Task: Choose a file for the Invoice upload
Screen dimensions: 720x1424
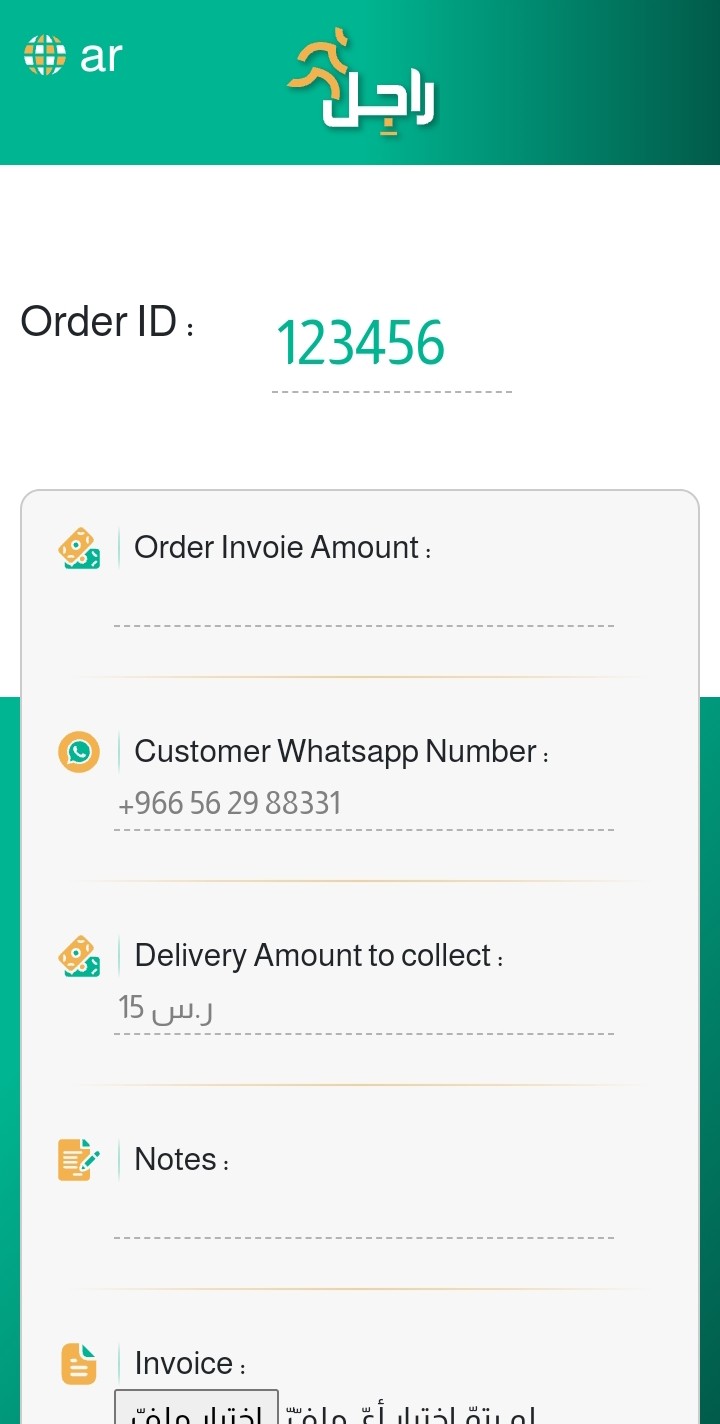Action: click(x=196, y=1408)
